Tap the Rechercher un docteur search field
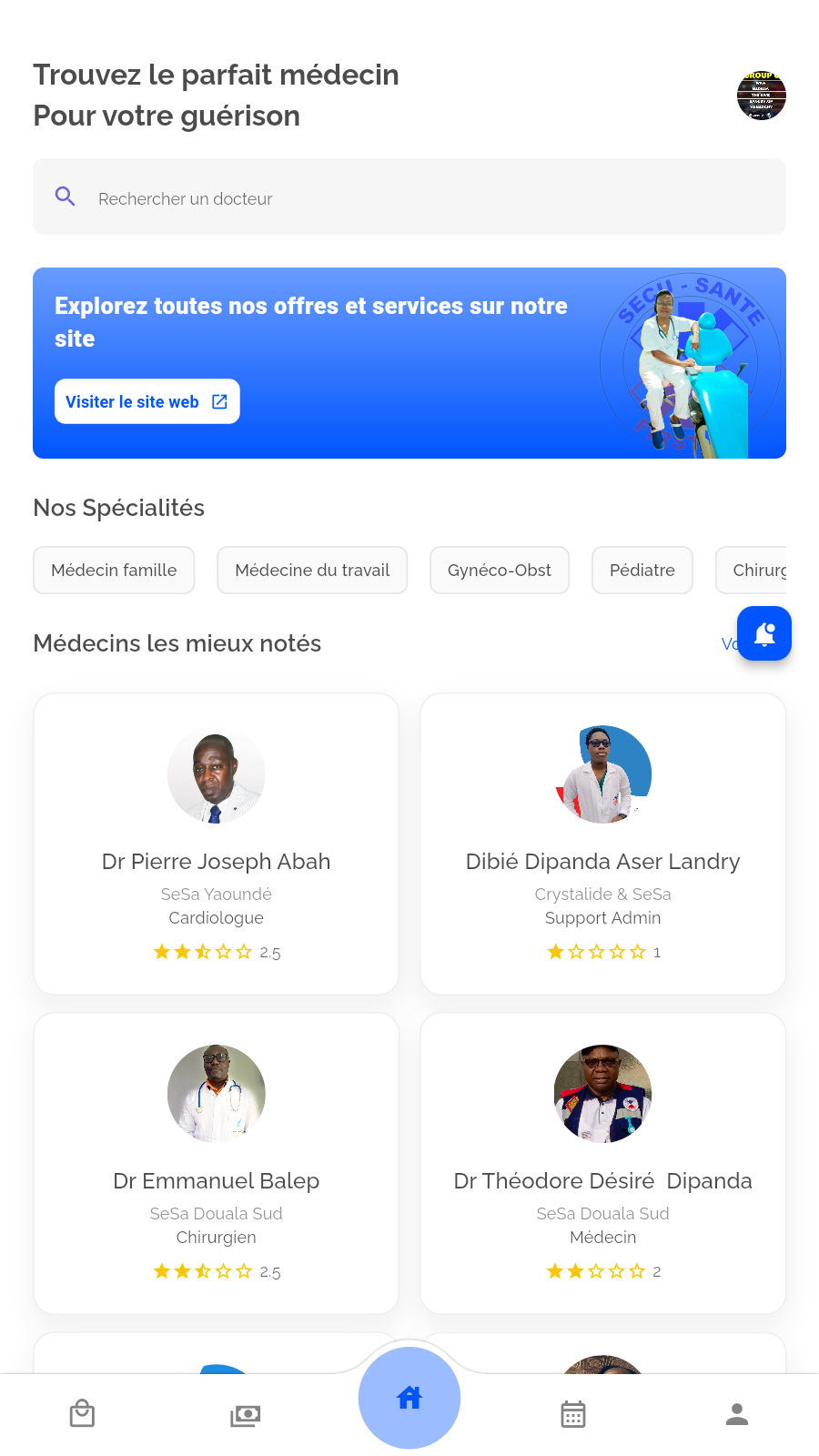Screen dimensions: 819x1456 pos(409,197)
